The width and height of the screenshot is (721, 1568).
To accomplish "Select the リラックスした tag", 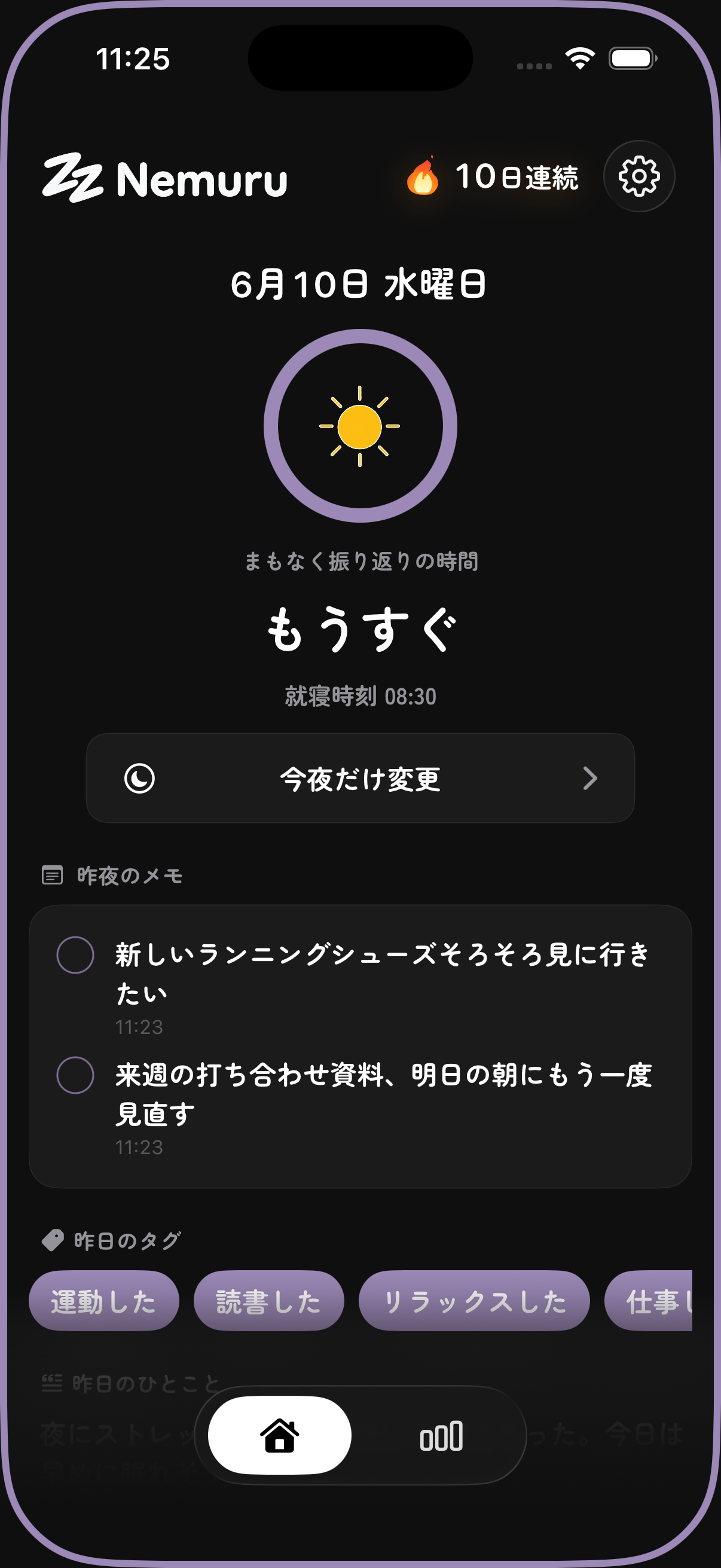I will click(x=474, y=1301).
